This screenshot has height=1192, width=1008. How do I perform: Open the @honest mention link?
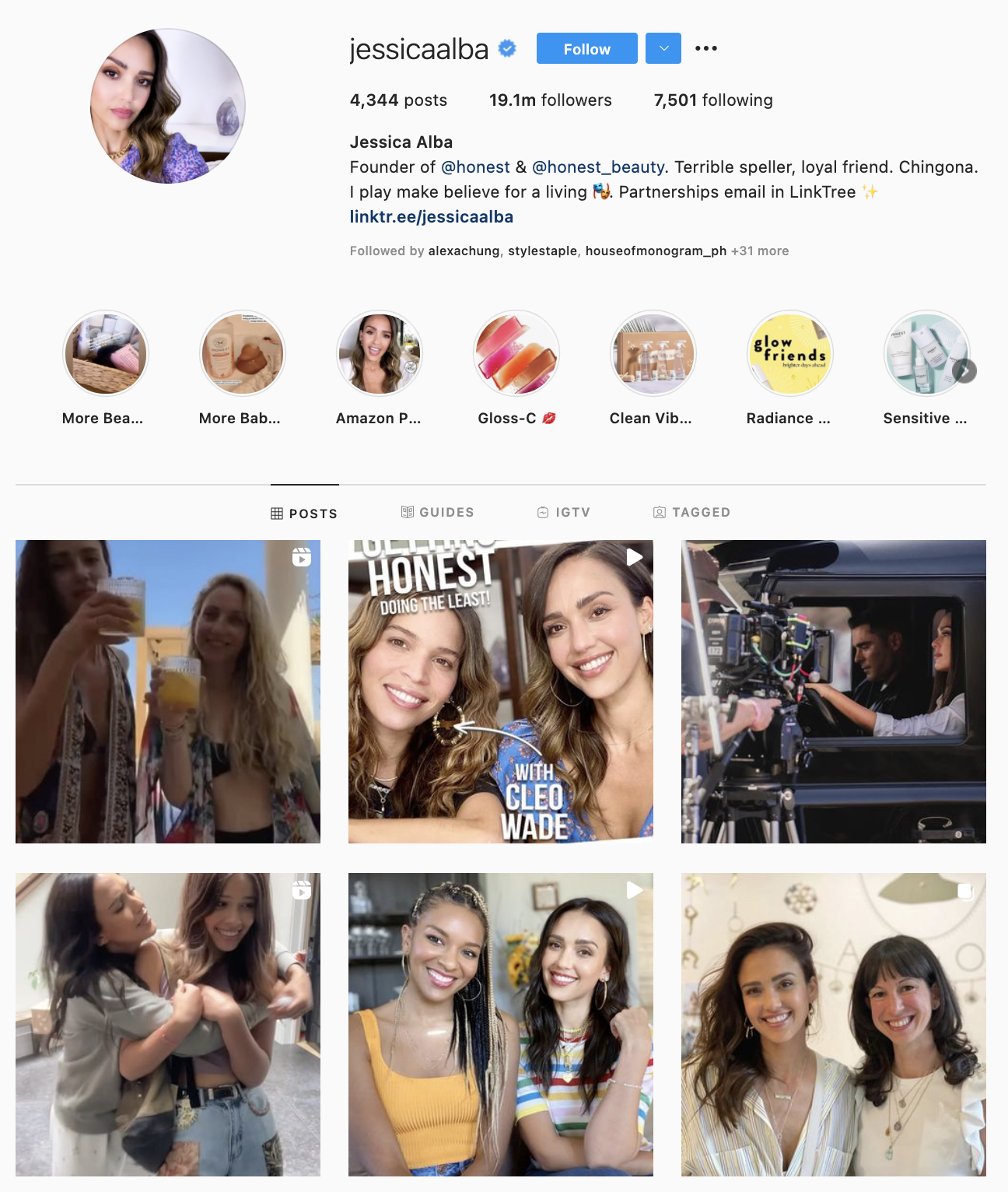[475, 167]
